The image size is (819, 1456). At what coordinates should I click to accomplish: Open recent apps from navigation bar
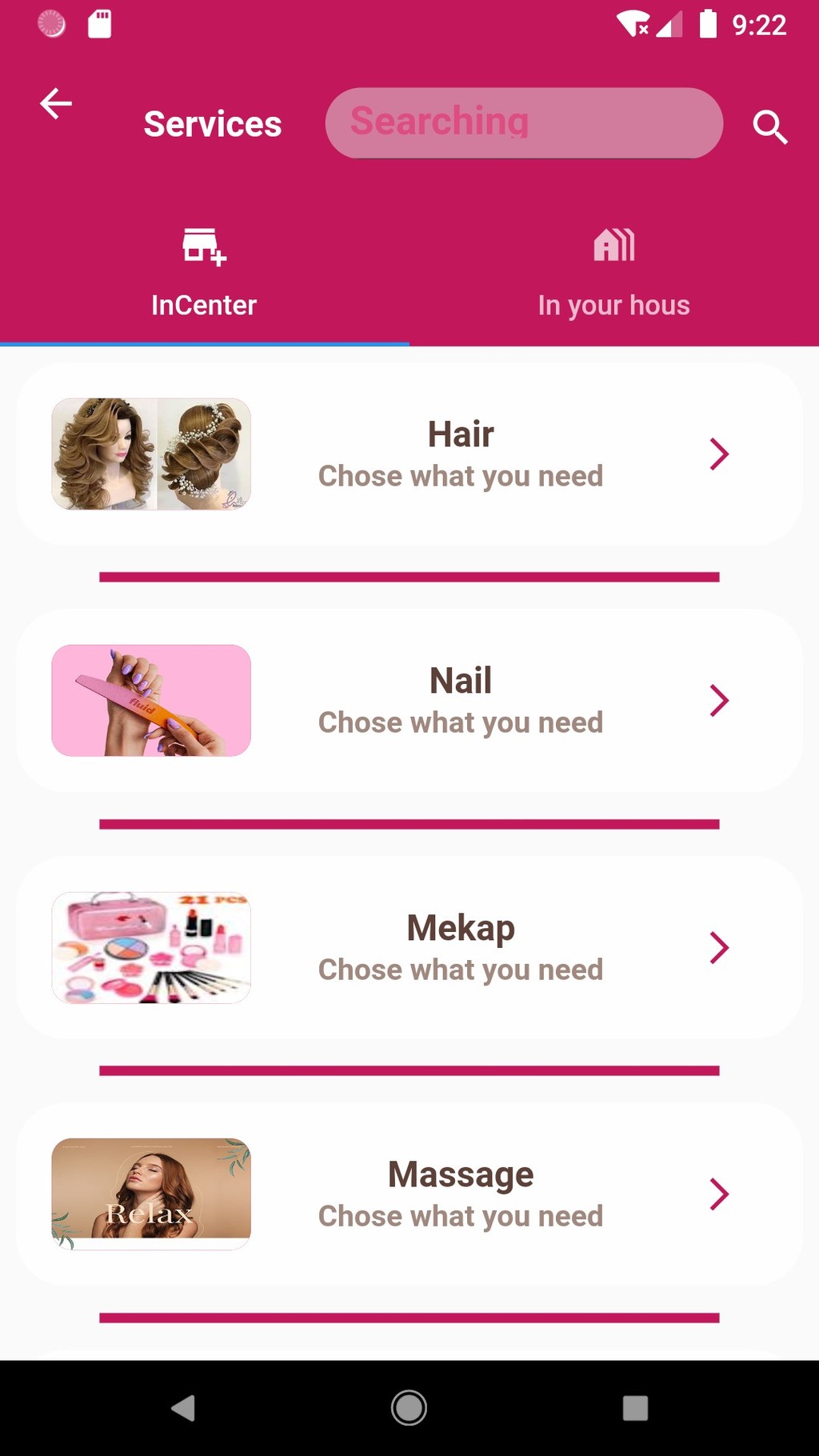(635, 1407)
